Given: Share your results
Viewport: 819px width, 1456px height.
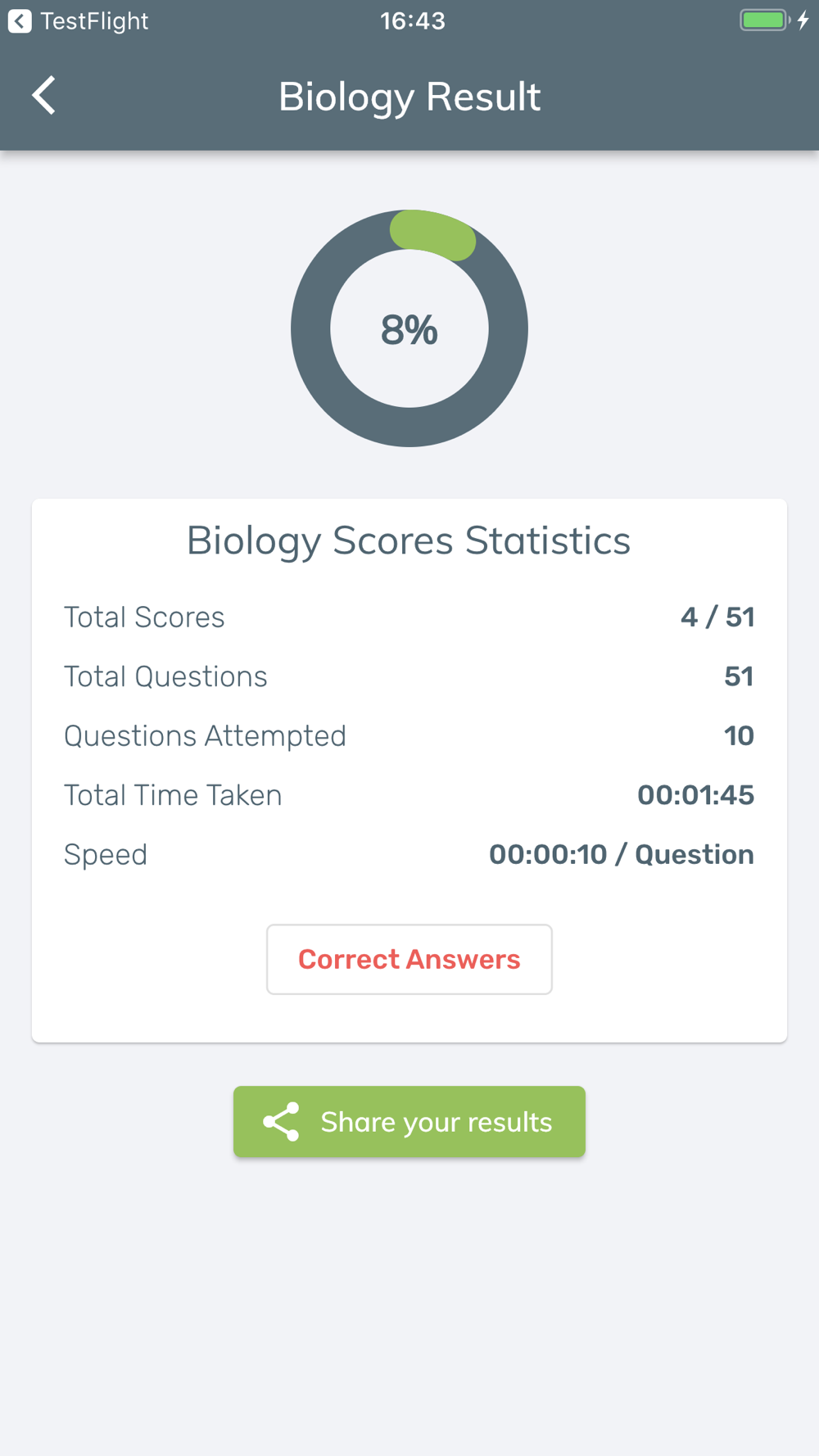Looking at the screenshot, I should tap(409, 1121).
